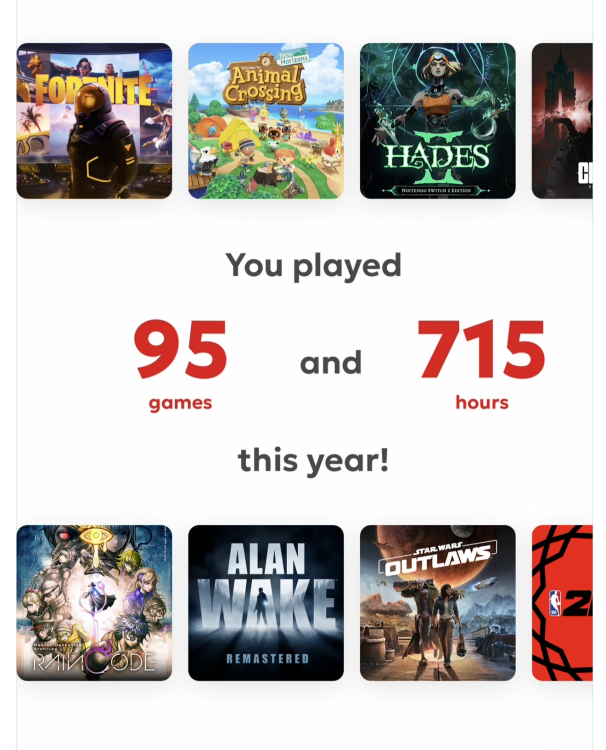606x750 pixels.
Task: Open the Fortnite game tile
Action: point(94,121)
